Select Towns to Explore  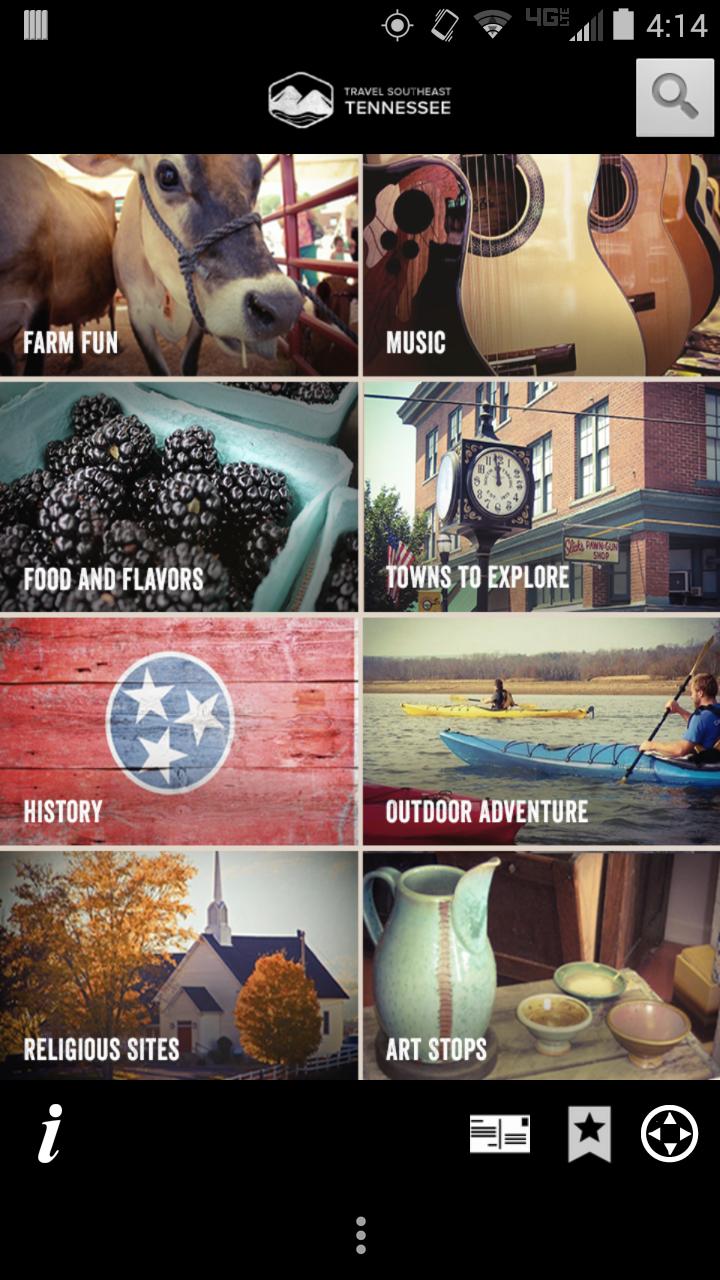(540, 490)
